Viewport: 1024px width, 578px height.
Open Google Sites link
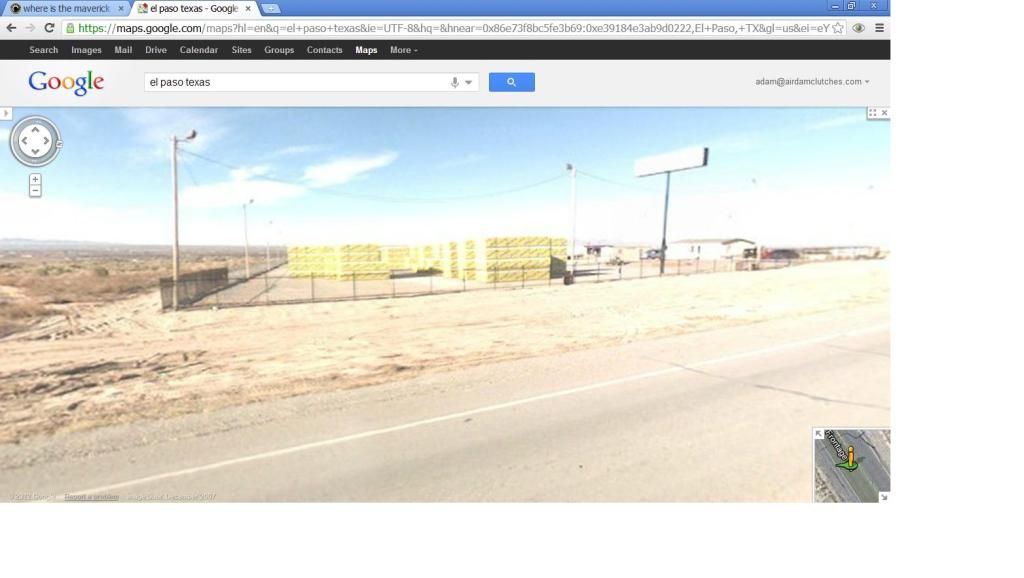click(241, 50)
